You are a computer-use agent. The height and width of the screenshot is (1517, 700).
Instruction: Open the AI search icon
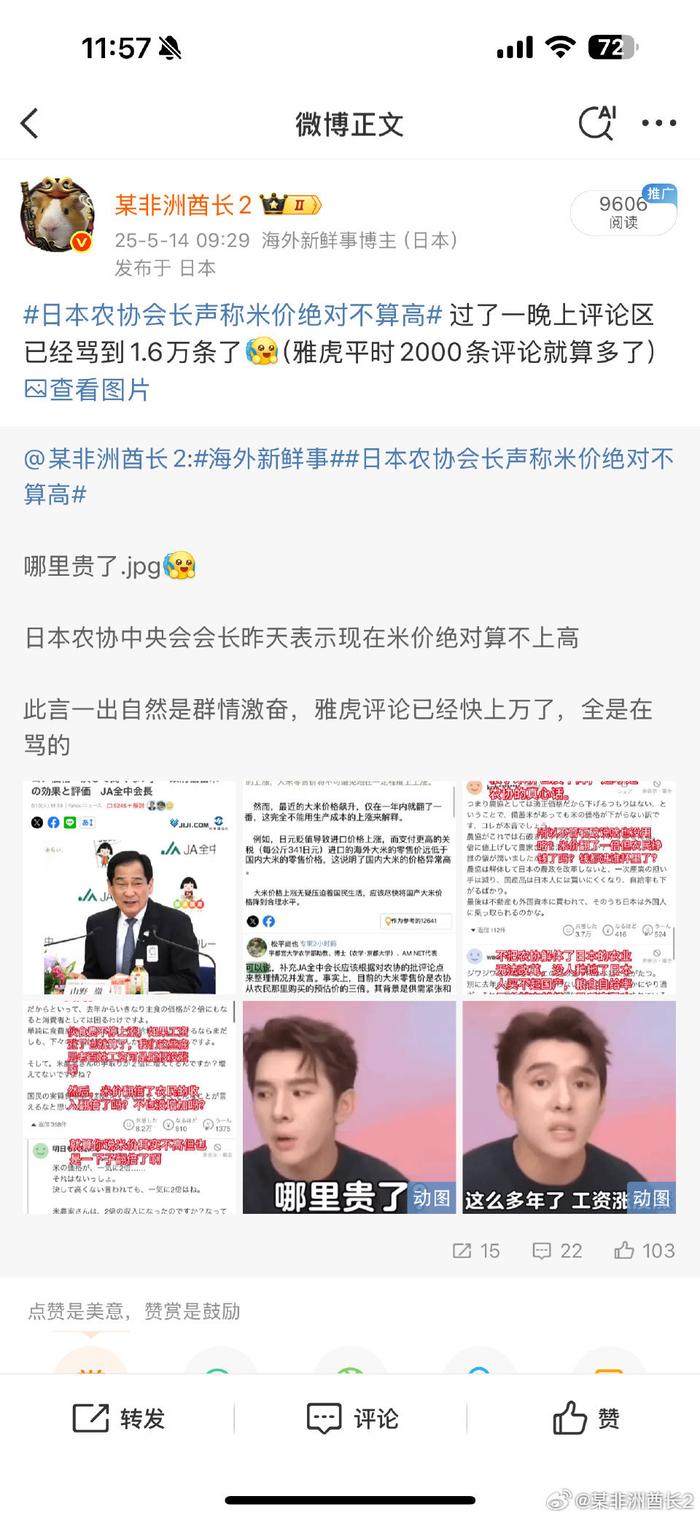[597, 123]
